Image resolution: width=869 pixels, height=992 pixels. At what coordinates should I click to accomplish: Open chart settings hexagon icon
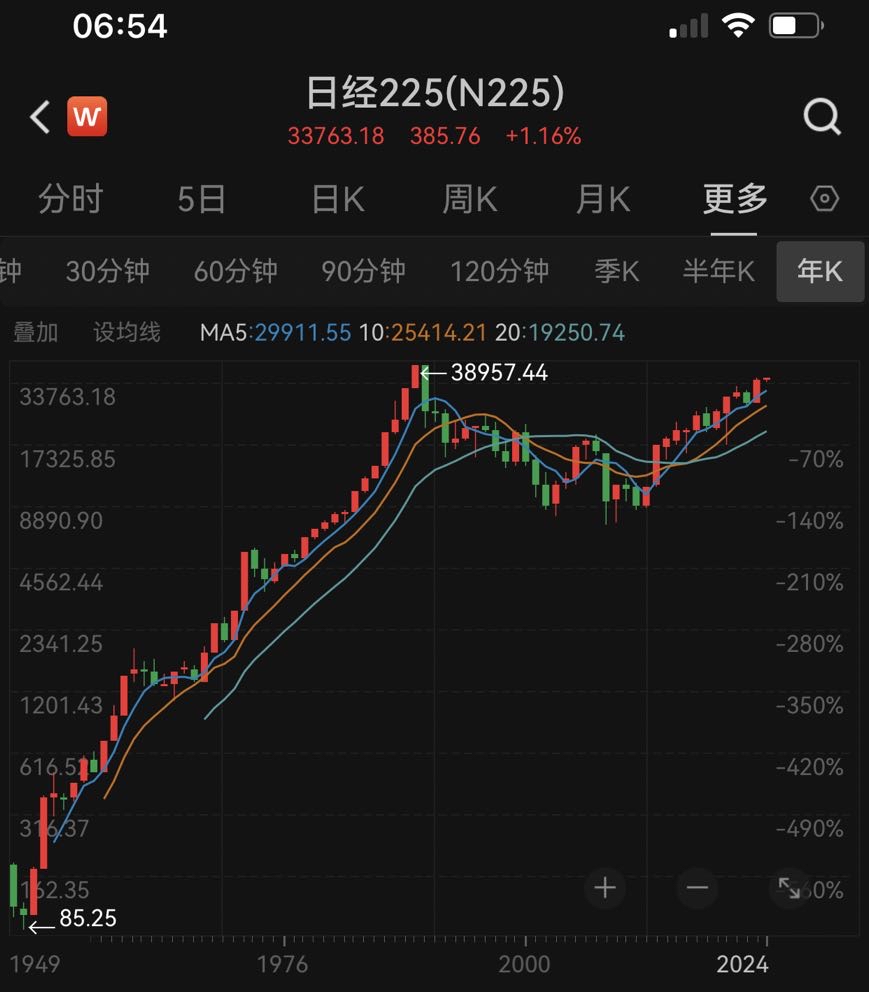click(825, 199)
